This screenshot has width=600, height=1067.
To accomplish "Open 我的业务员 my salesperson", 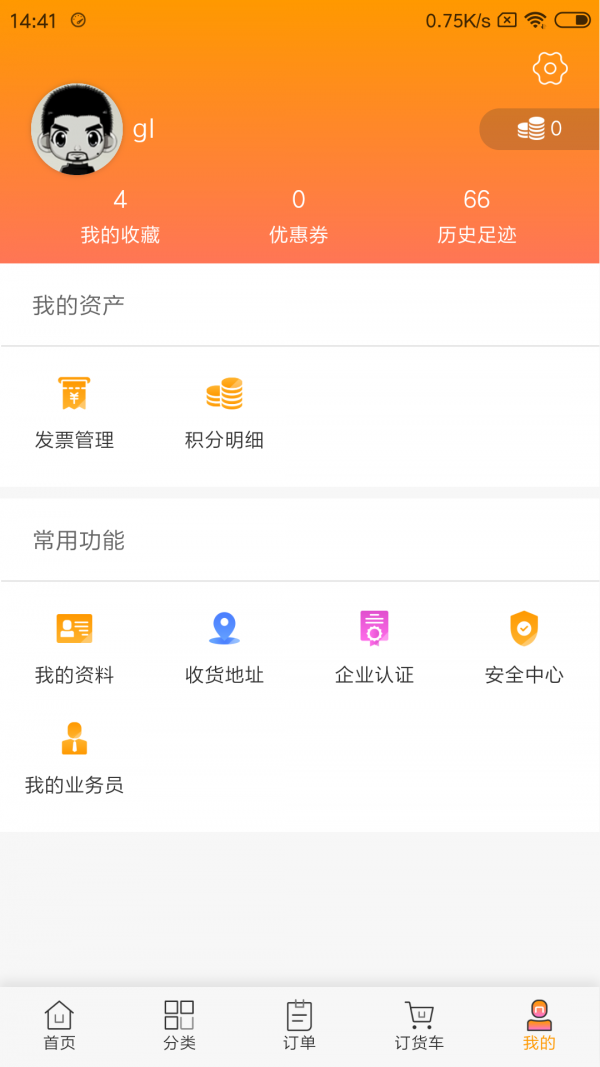I will (x=74, y=758).
